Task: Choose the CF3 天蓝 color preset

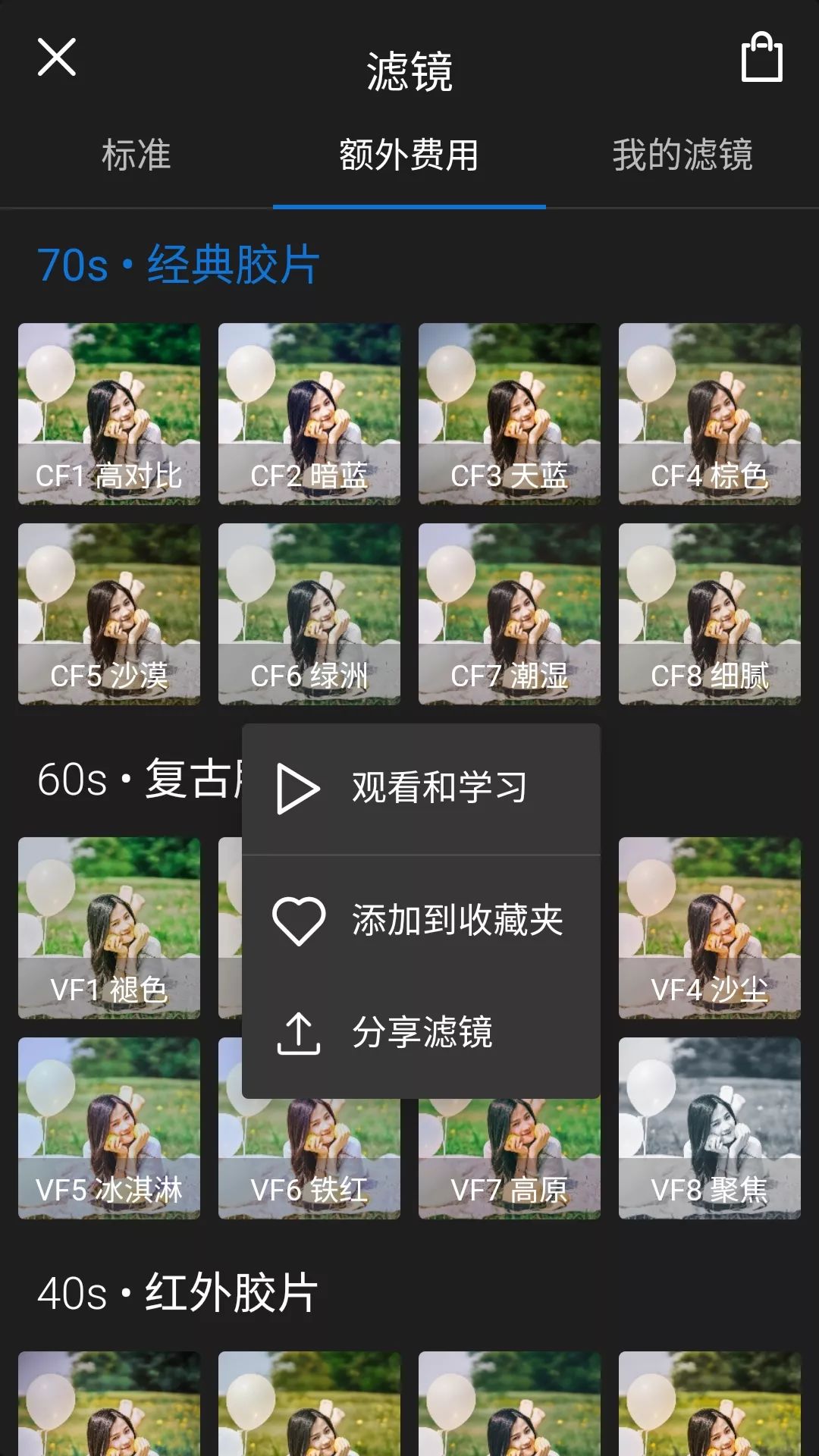Action: click(510, 413)
